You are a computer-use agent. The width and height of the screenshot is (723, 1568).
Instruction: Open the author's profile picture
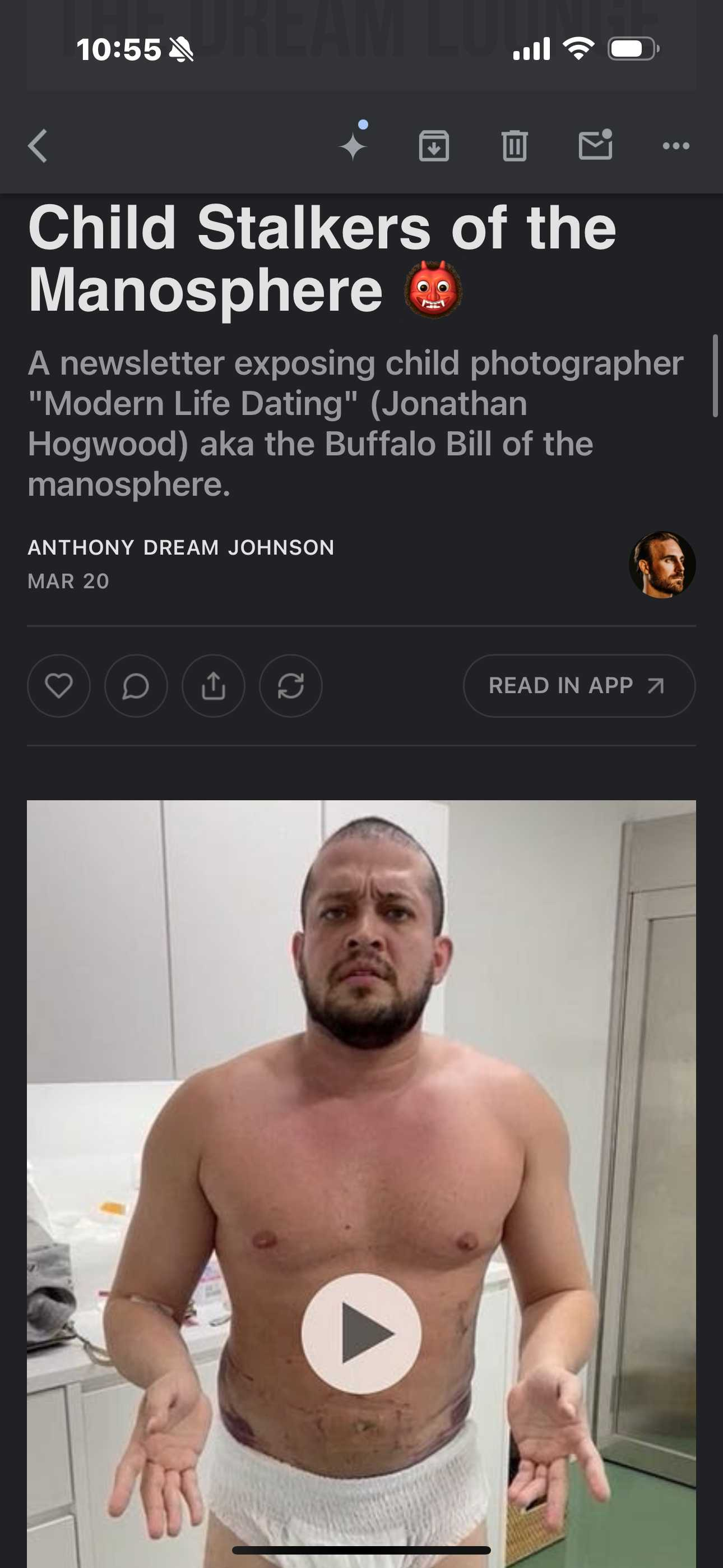(662, 565)
